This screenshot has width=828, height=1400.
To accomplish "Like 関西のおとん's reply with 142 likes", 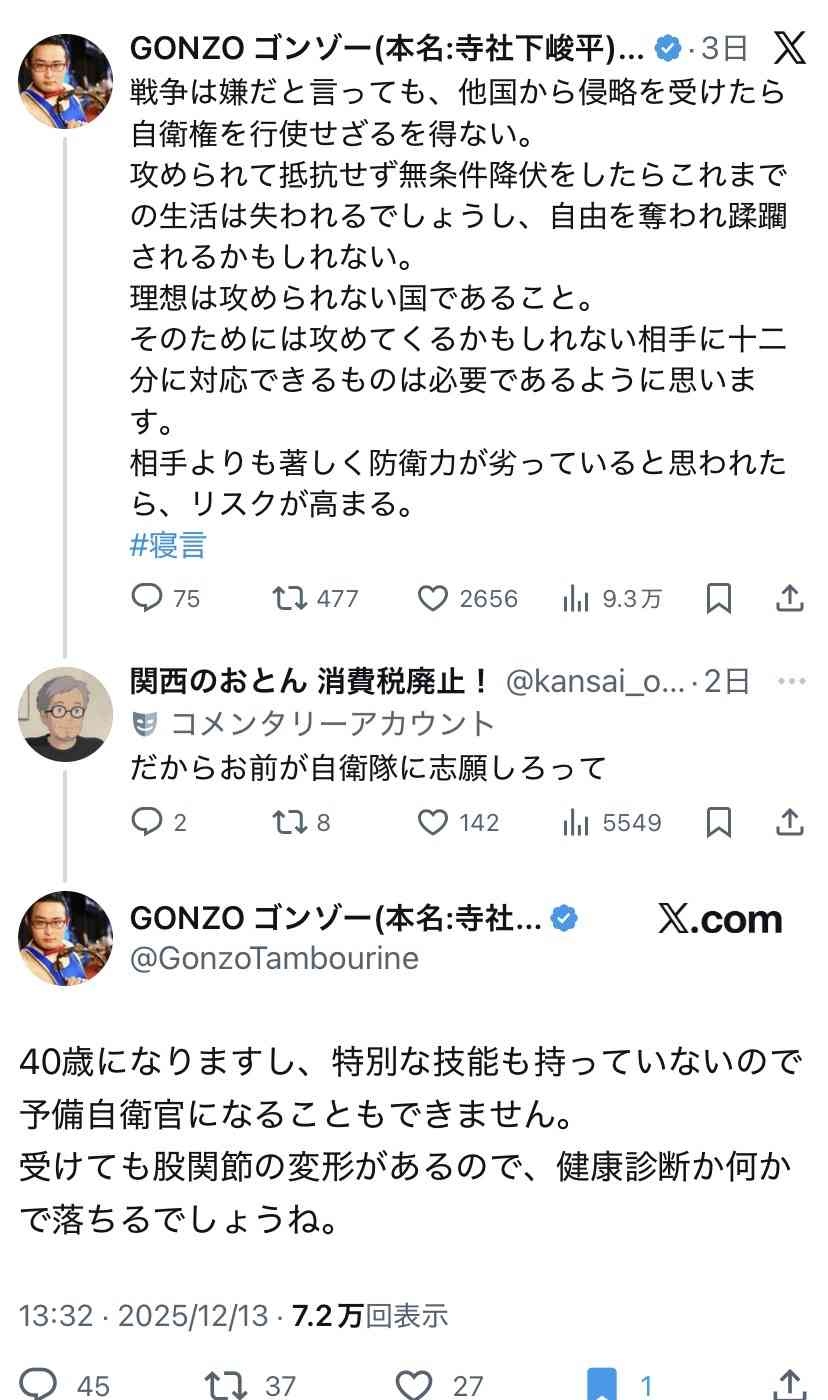I will [x=432, y=822].
